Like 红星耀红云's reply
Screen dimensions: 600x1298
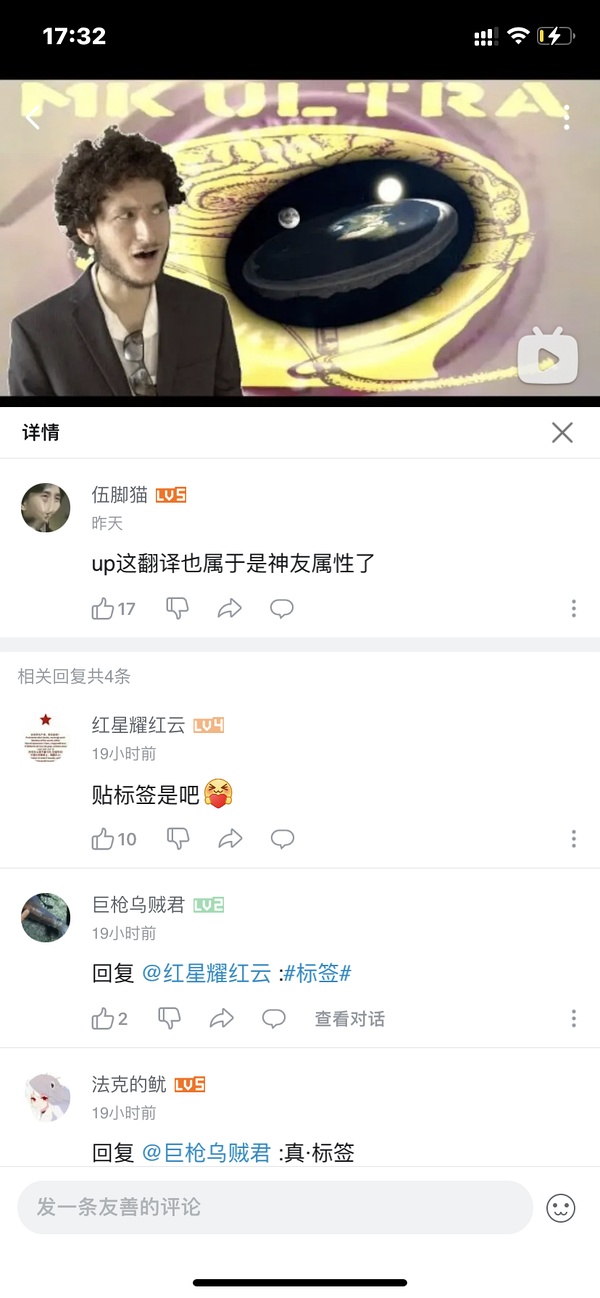(x=103, y=839)
